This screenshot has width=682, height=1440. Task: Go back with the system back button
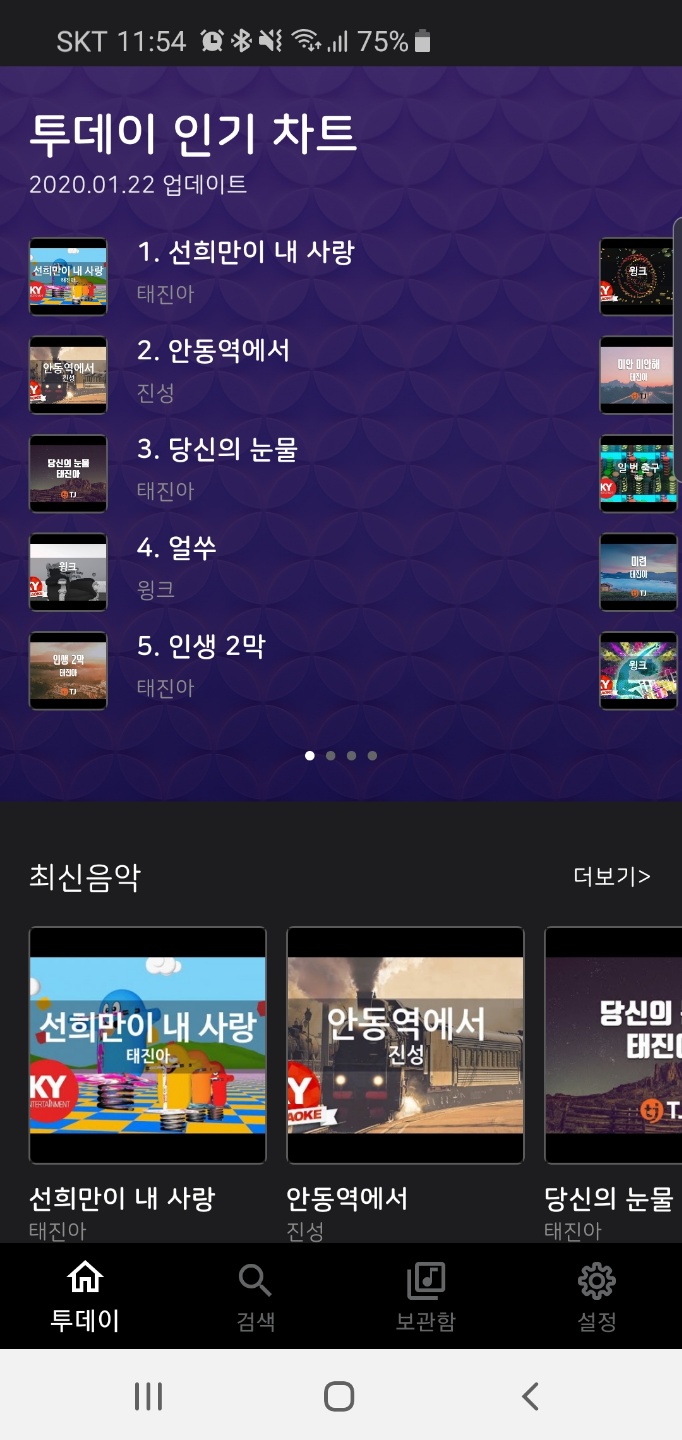531,1396
